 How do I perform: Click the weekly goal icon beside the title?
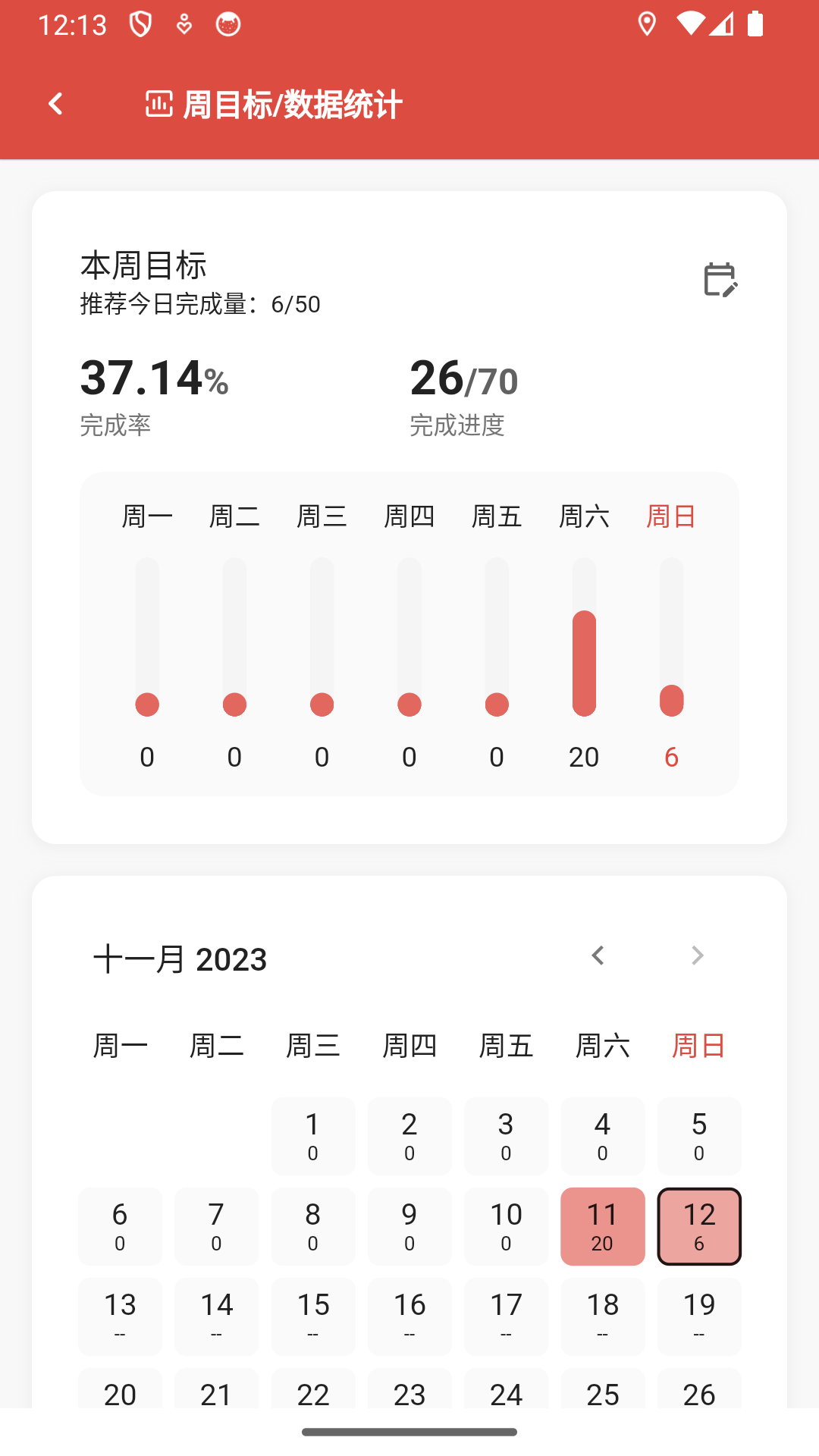(x=158, y=104)
